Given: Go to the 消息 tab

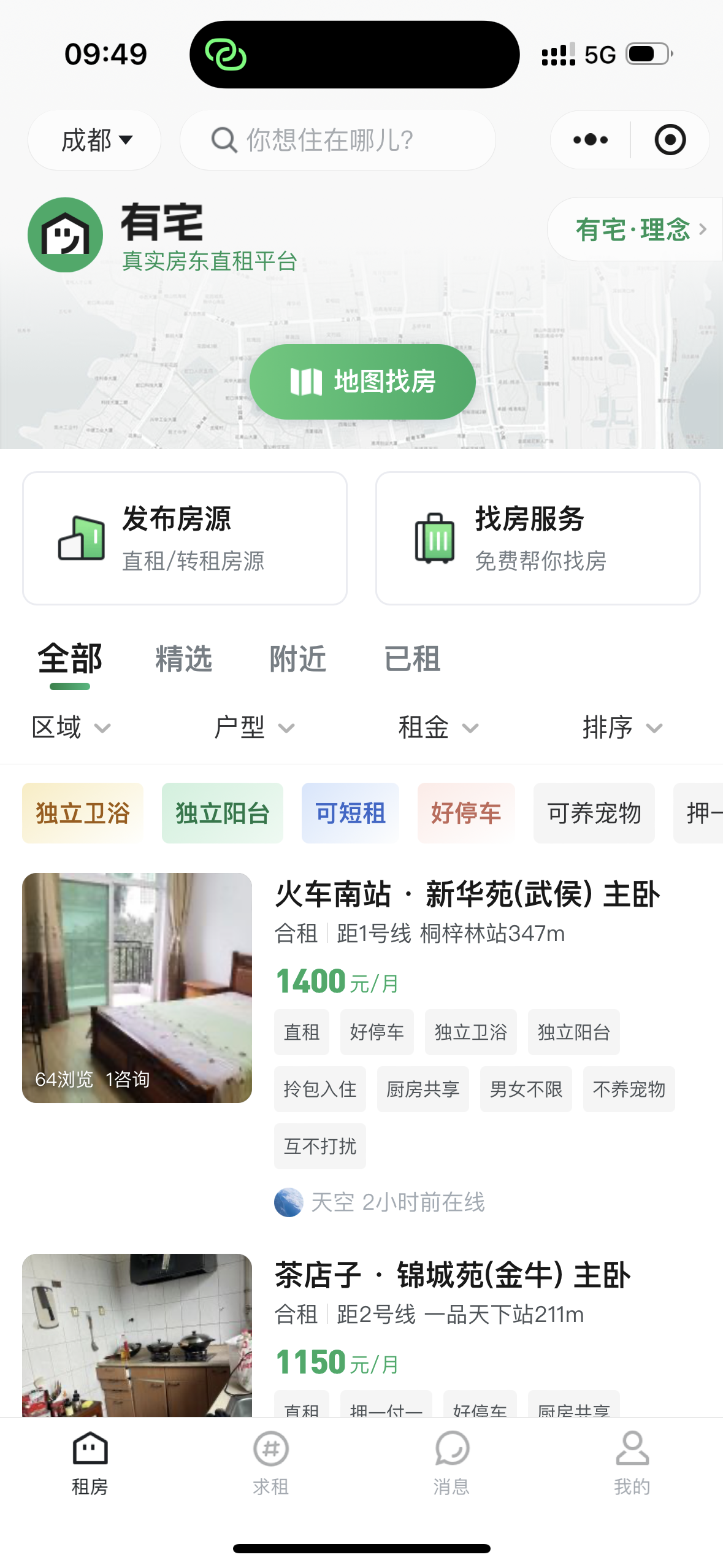Looking at the screenshot, I should click(451, 1462).
